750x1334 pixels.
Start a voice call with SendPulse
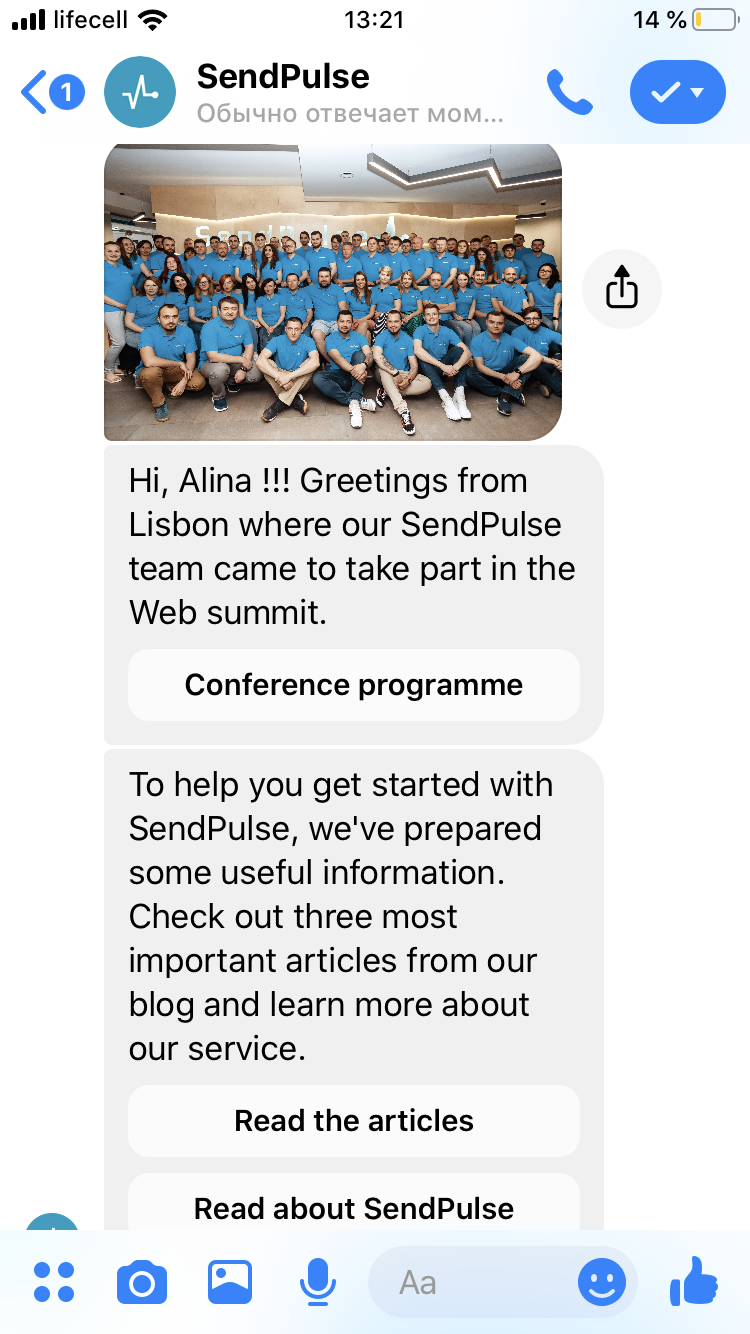click(x=570, y=93)
